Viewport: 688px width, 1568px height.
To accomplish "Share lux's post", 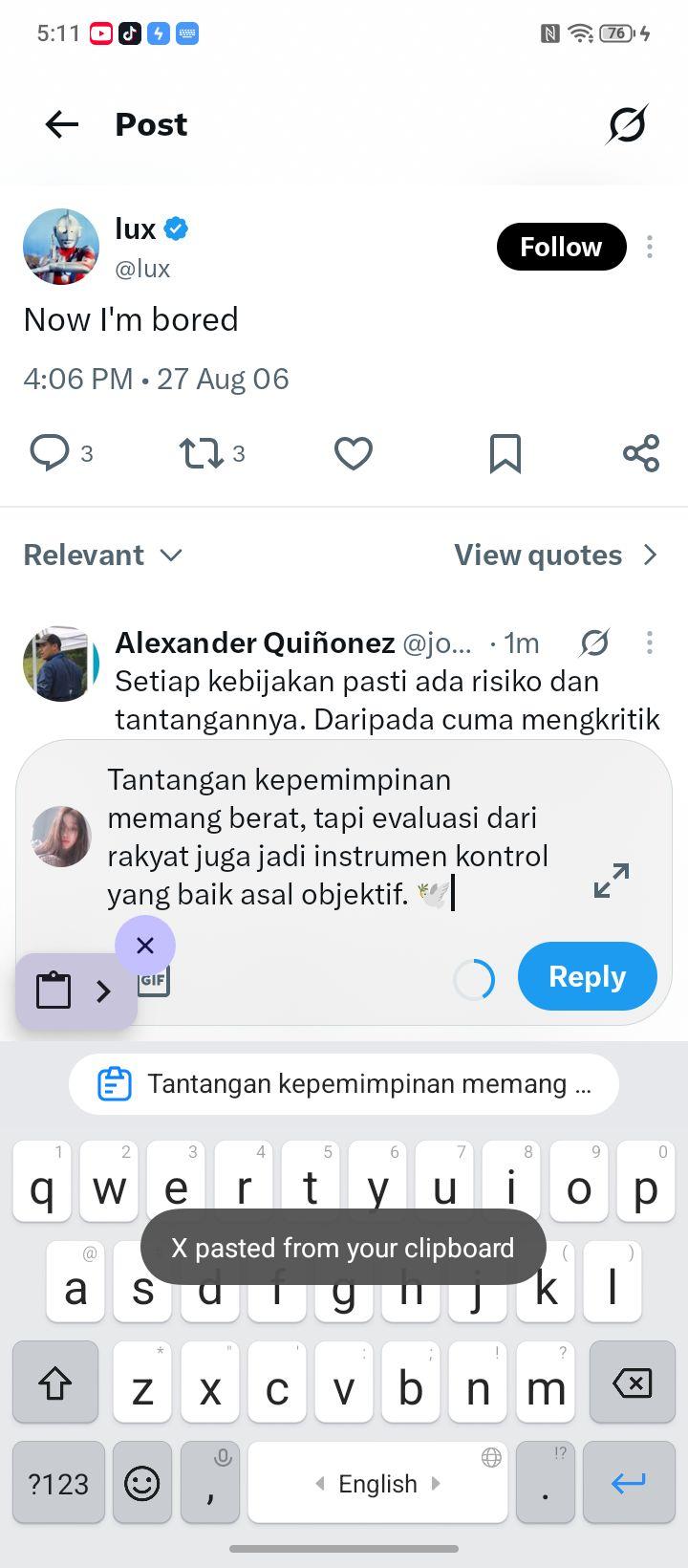I will pos(641,453).
